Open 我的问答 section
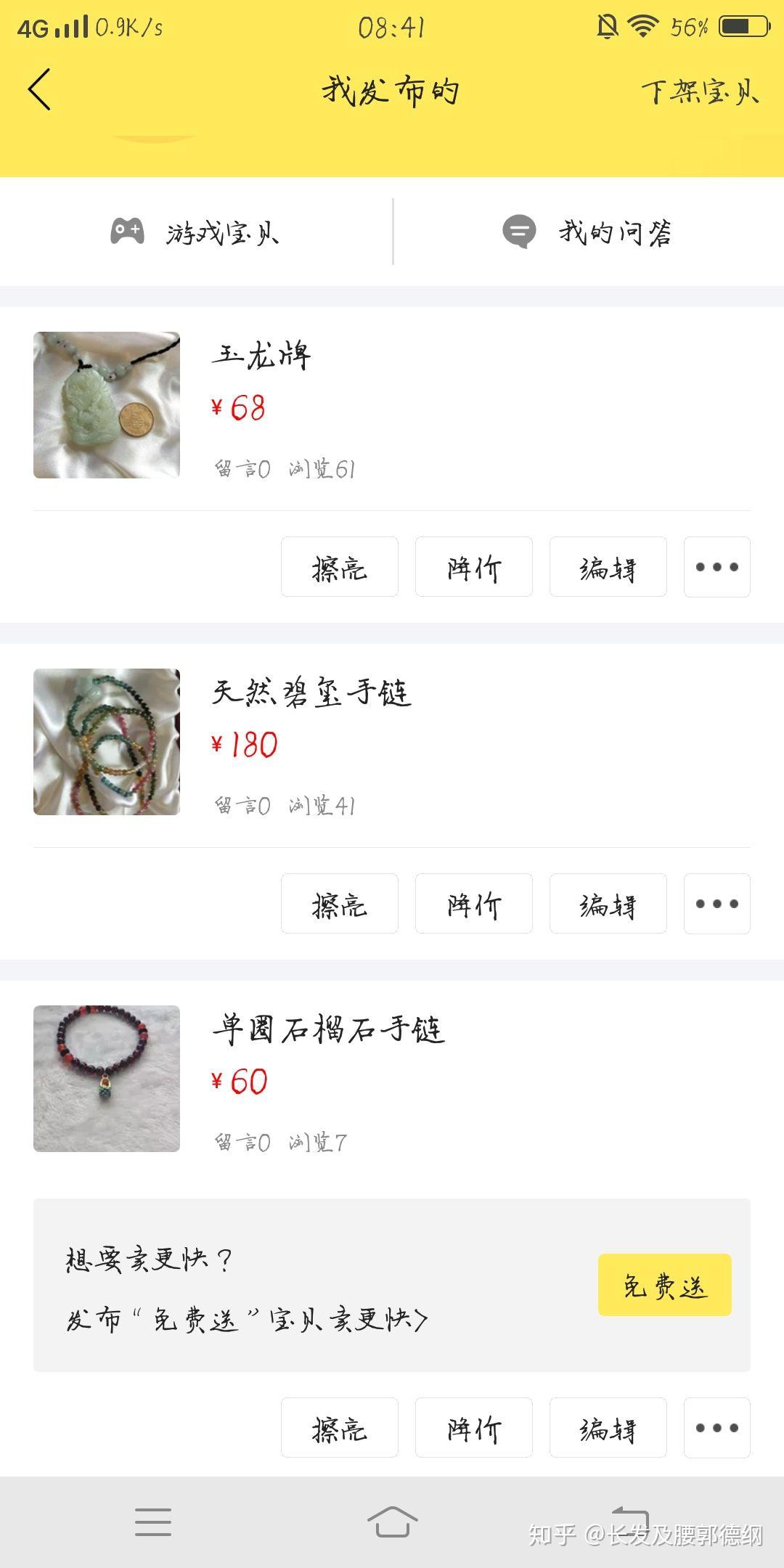Viewport: 784px width, 1568px height. pyautogui.click(x=588, y=232)
